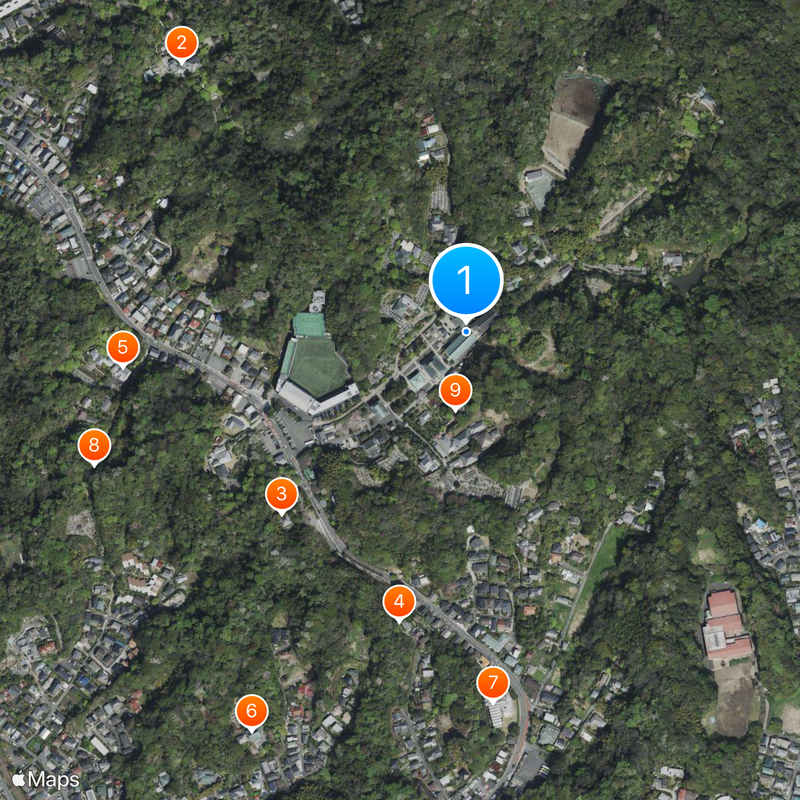Open map pin number 9
This screenshot has width=800, height=800.
click(455, 389)
